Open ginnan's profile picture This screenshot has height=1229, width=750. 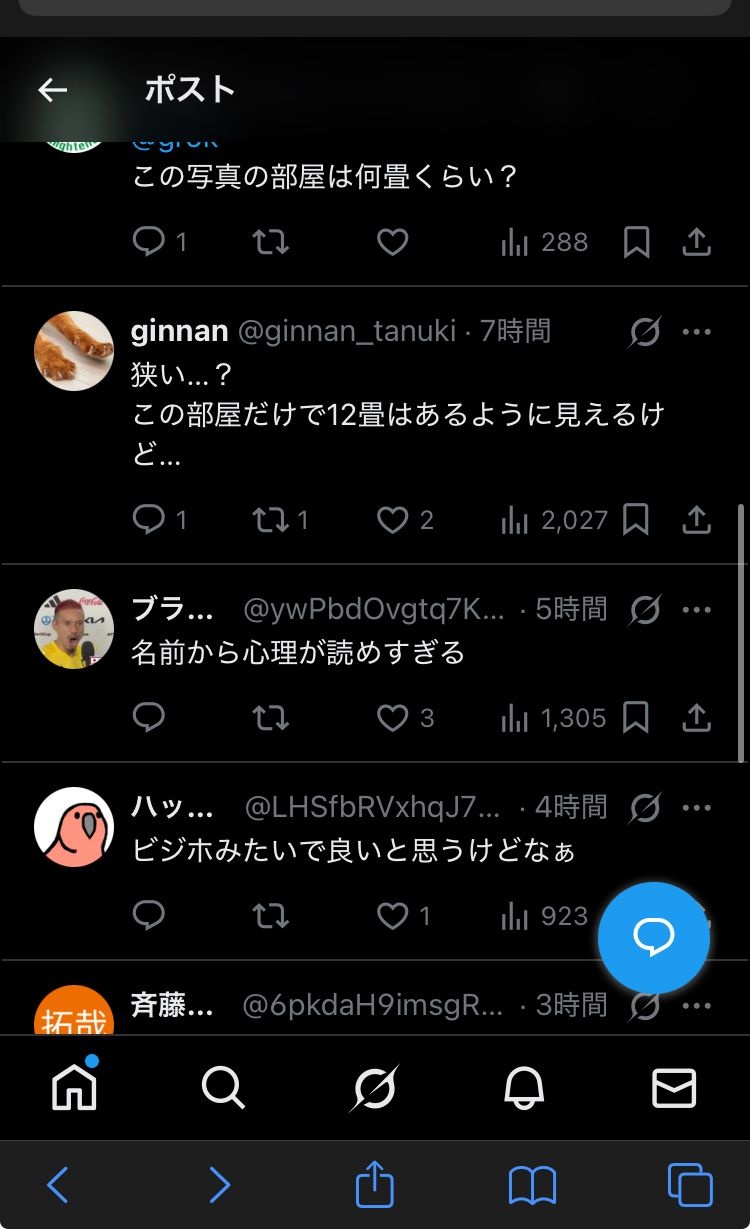tap(74, 351)
